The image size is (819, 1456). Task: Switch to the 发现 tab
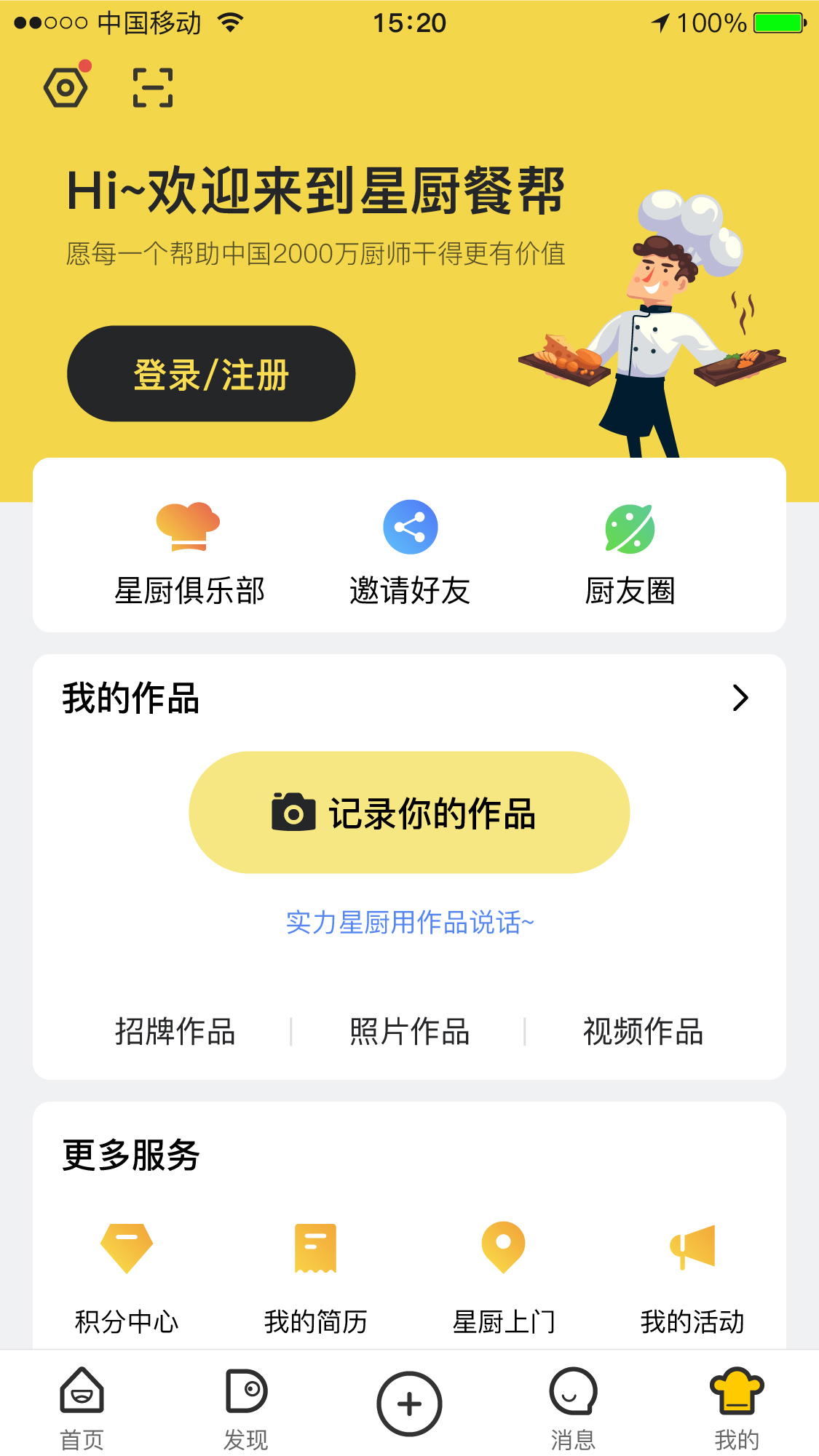pos(246,1408)
